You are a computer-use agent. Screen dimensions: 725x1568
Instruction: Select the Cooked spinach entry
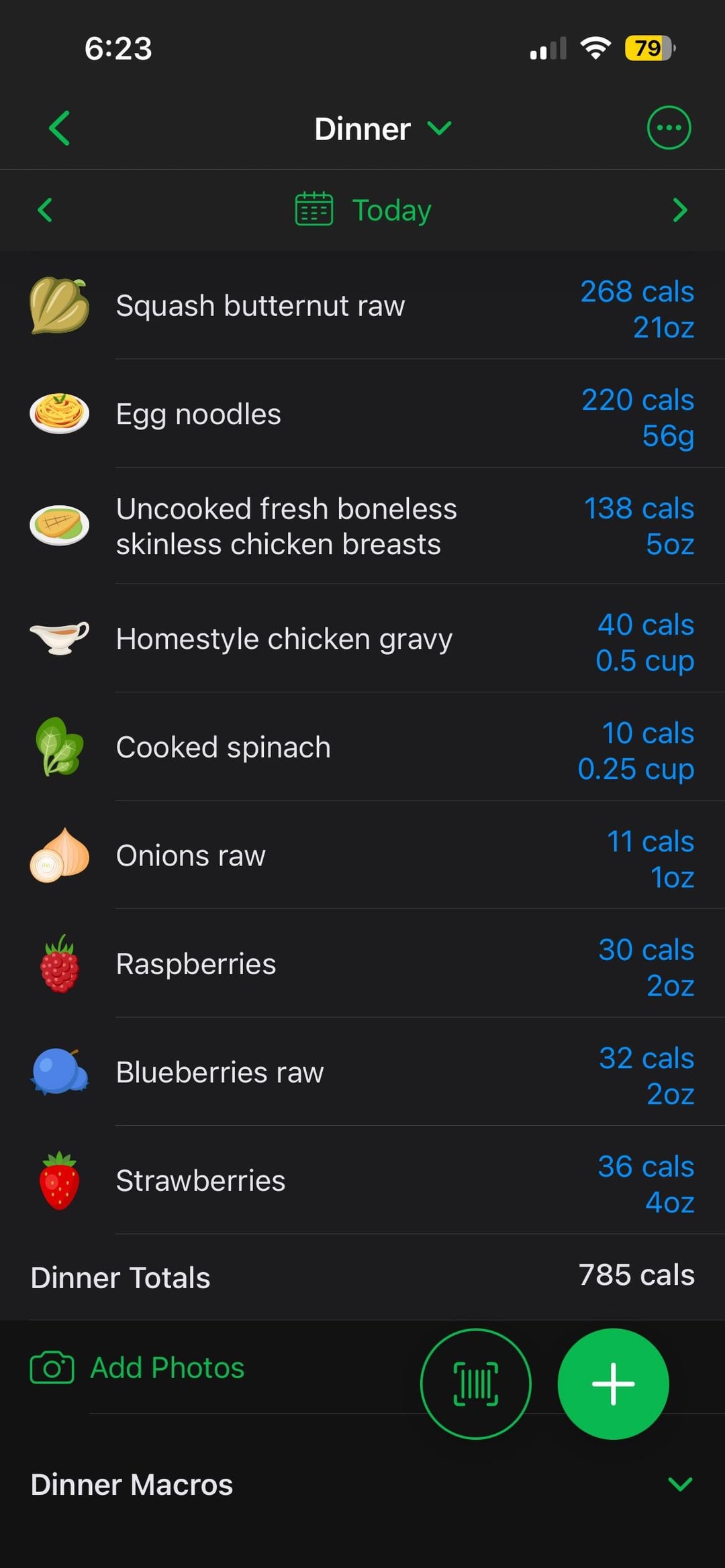[362, 748]
